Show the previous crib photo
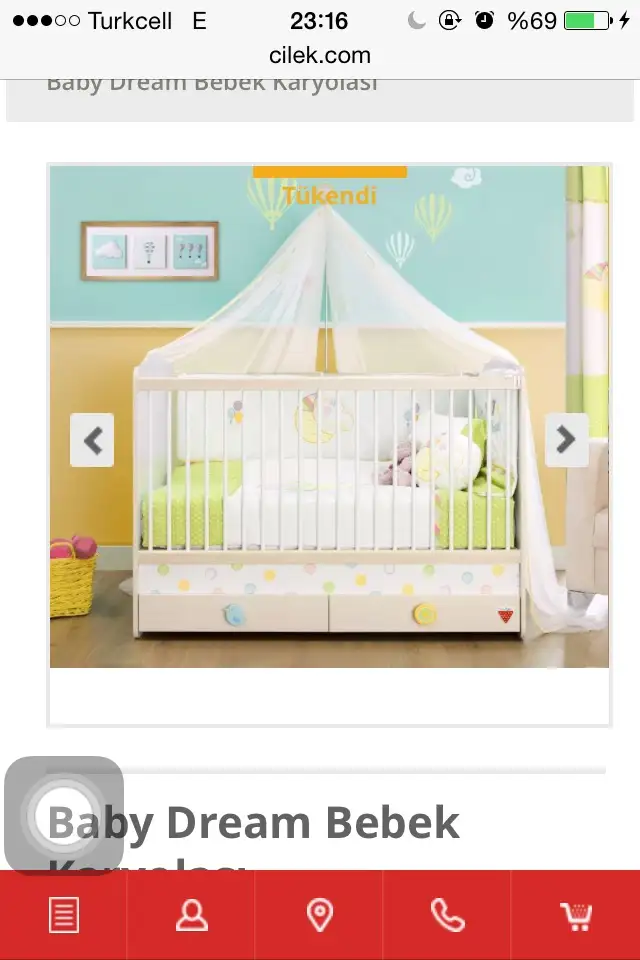Viewport: 640px width, 960px height. pos(92,440)
